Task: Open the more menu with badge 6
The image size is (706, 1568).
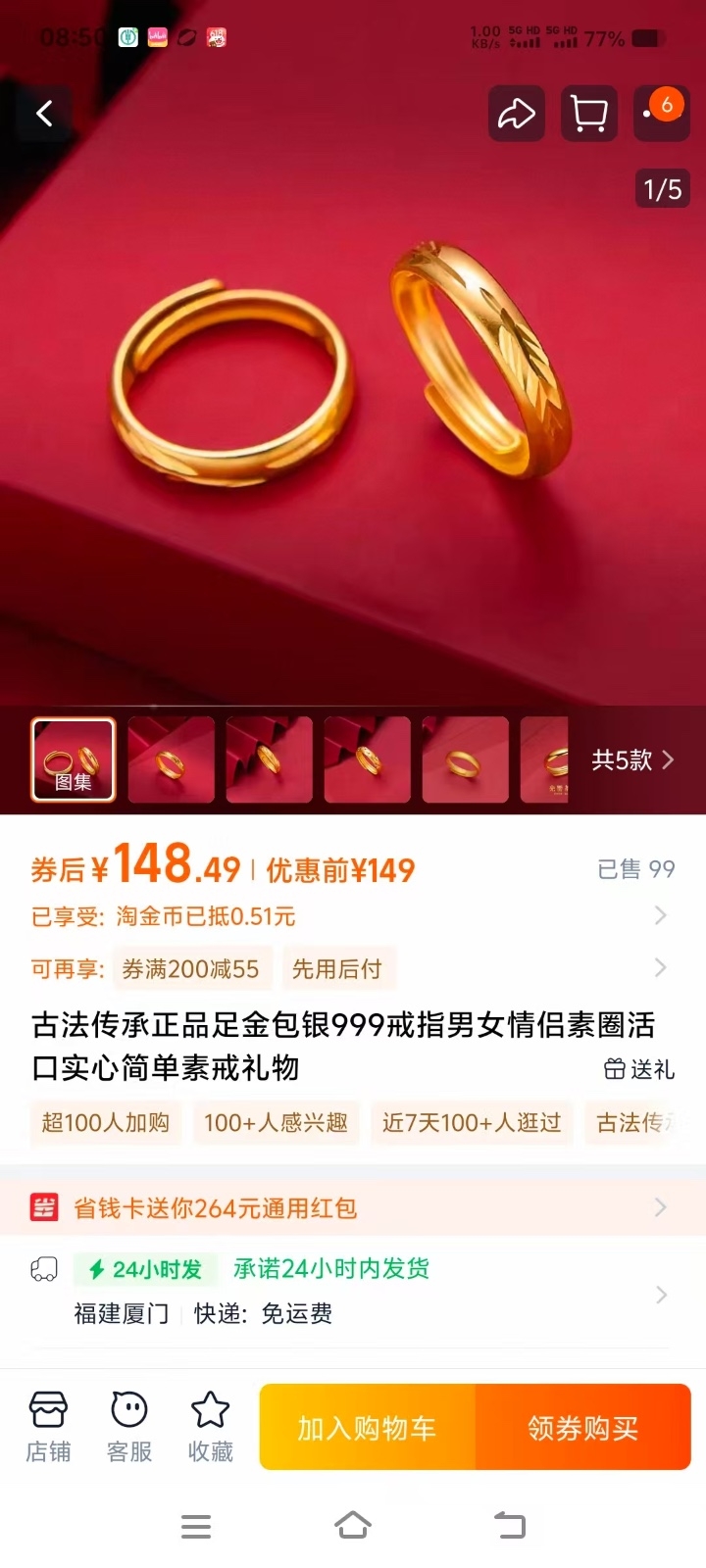Action: [660, 112]
